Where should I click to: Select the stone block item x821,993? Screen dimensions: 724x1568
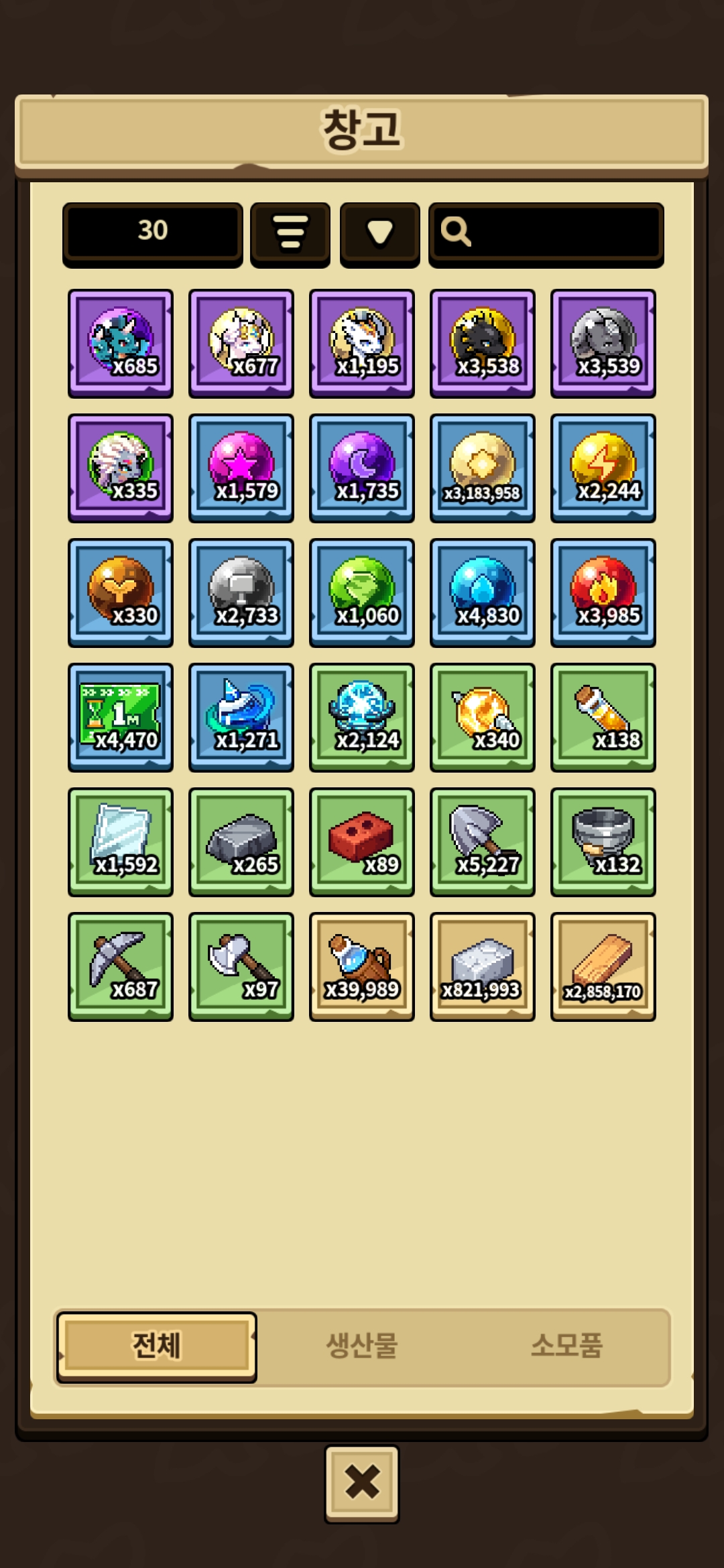482,966
